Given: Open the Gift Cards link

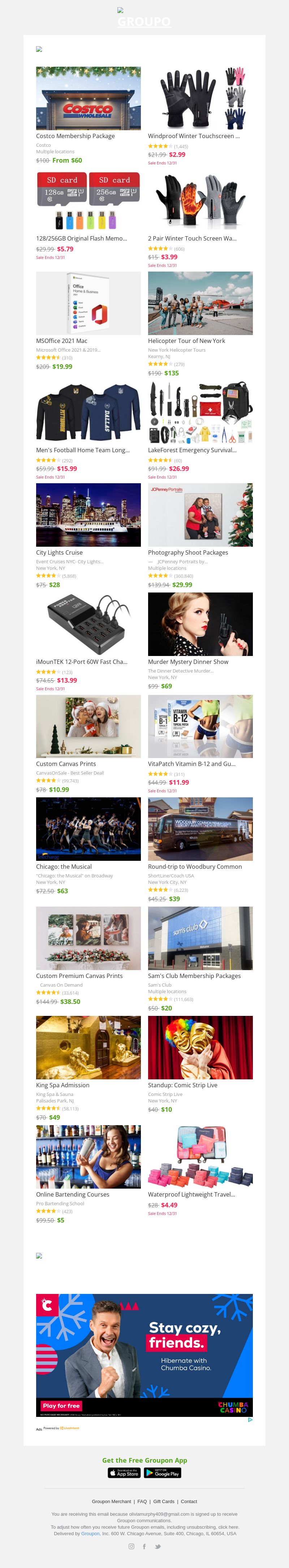Looking at the screenshot, I should (163, 1502).
